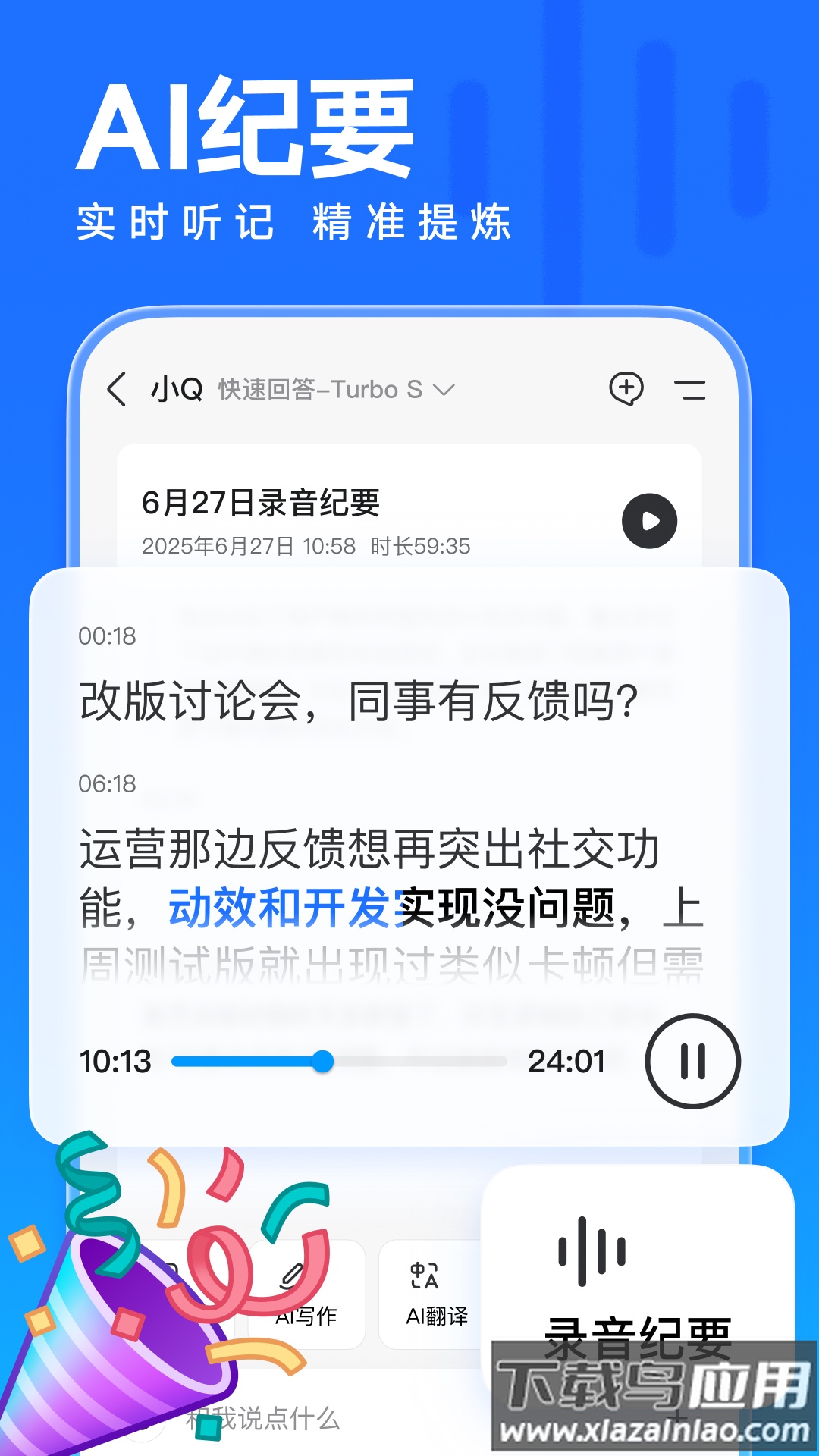Open the AI写作 pen tool
The height and width of the screenshot is (1456, 819).
306,1291
